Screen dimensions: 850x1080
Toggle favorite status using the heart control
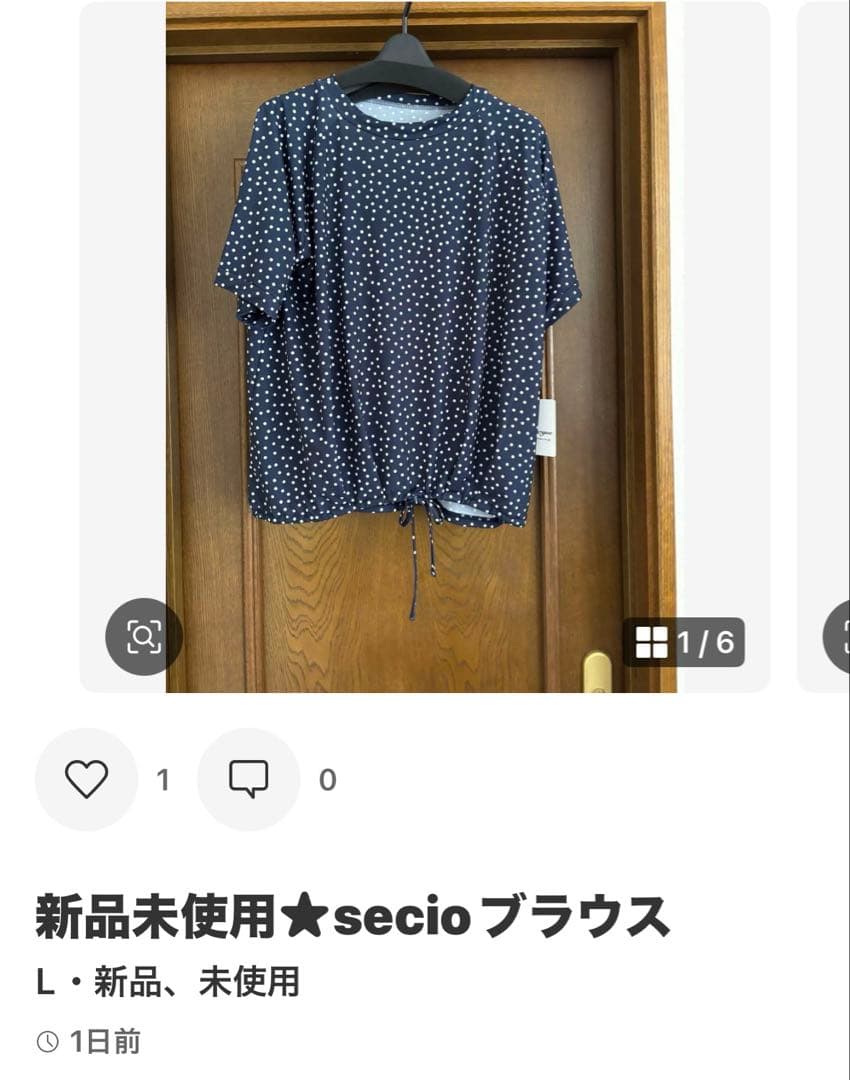pyautogui.click(x=88, y=778)
